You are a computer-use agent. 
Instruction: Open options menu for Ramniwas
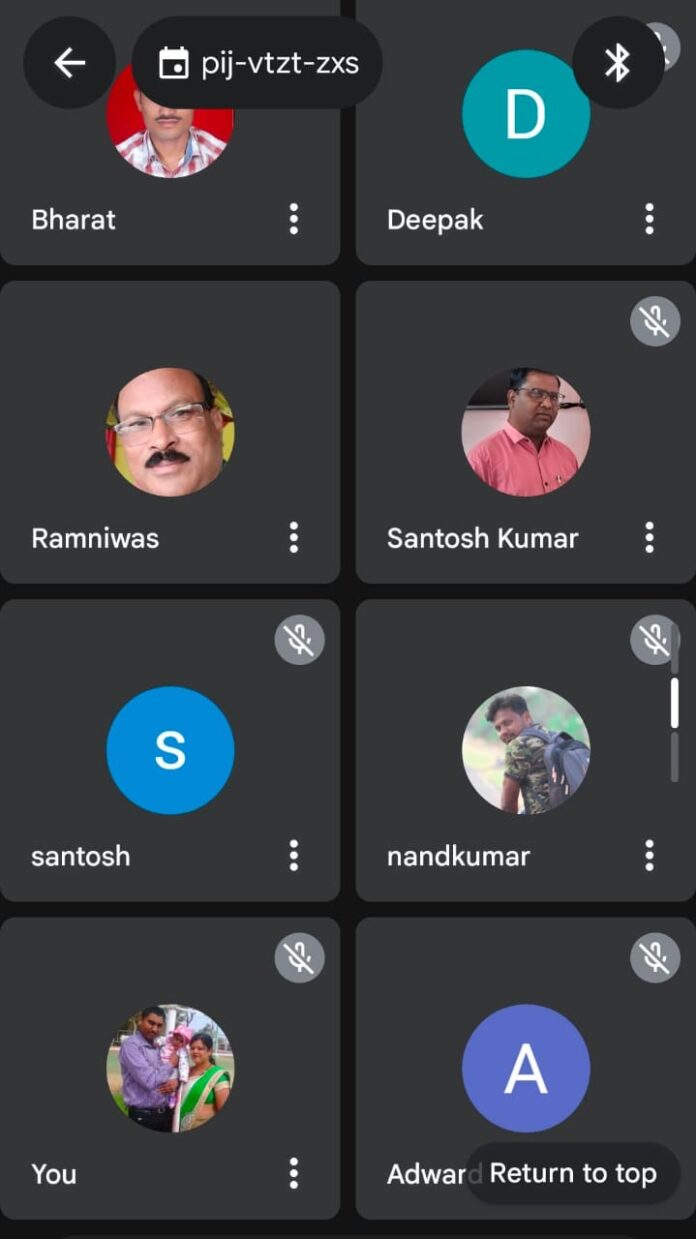(293, 538)
